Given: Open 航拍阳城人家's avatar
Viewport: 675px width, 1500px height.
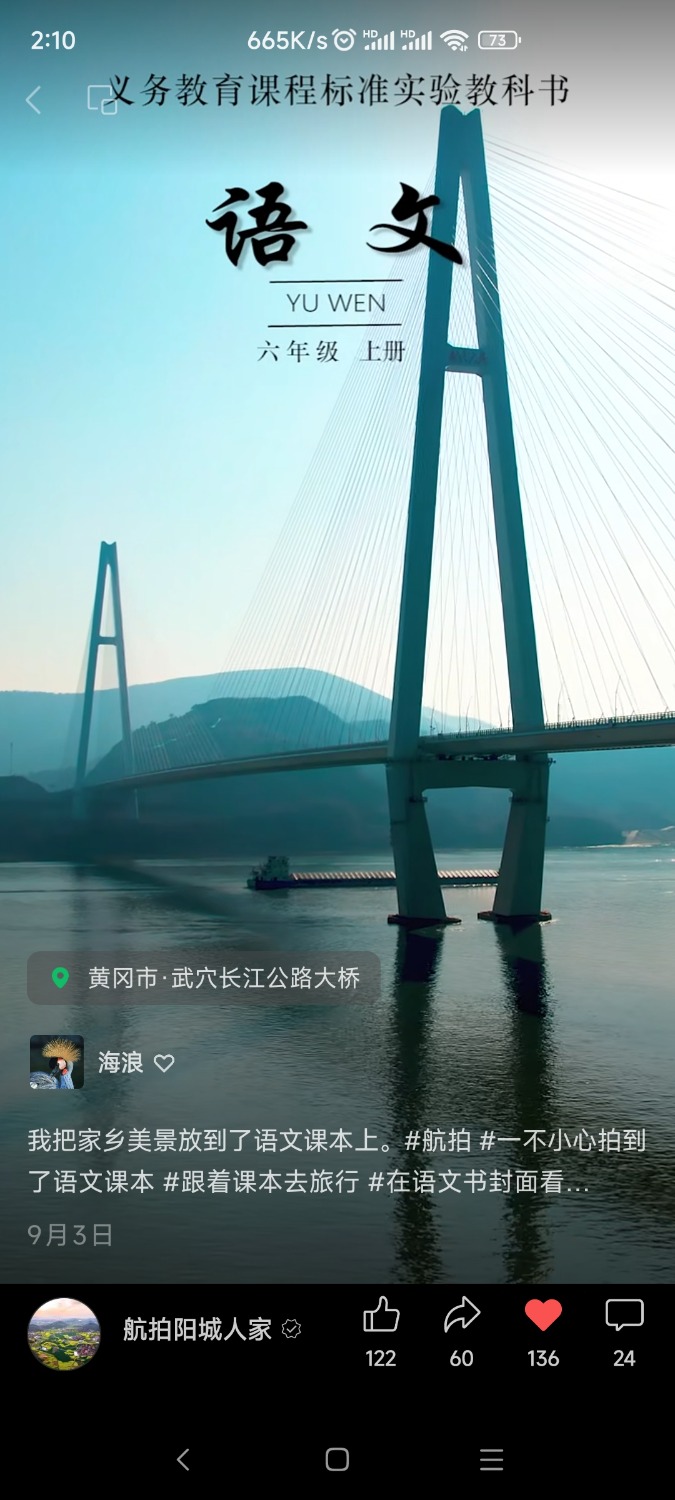Looking at the screenshot, I should 64,1333.
